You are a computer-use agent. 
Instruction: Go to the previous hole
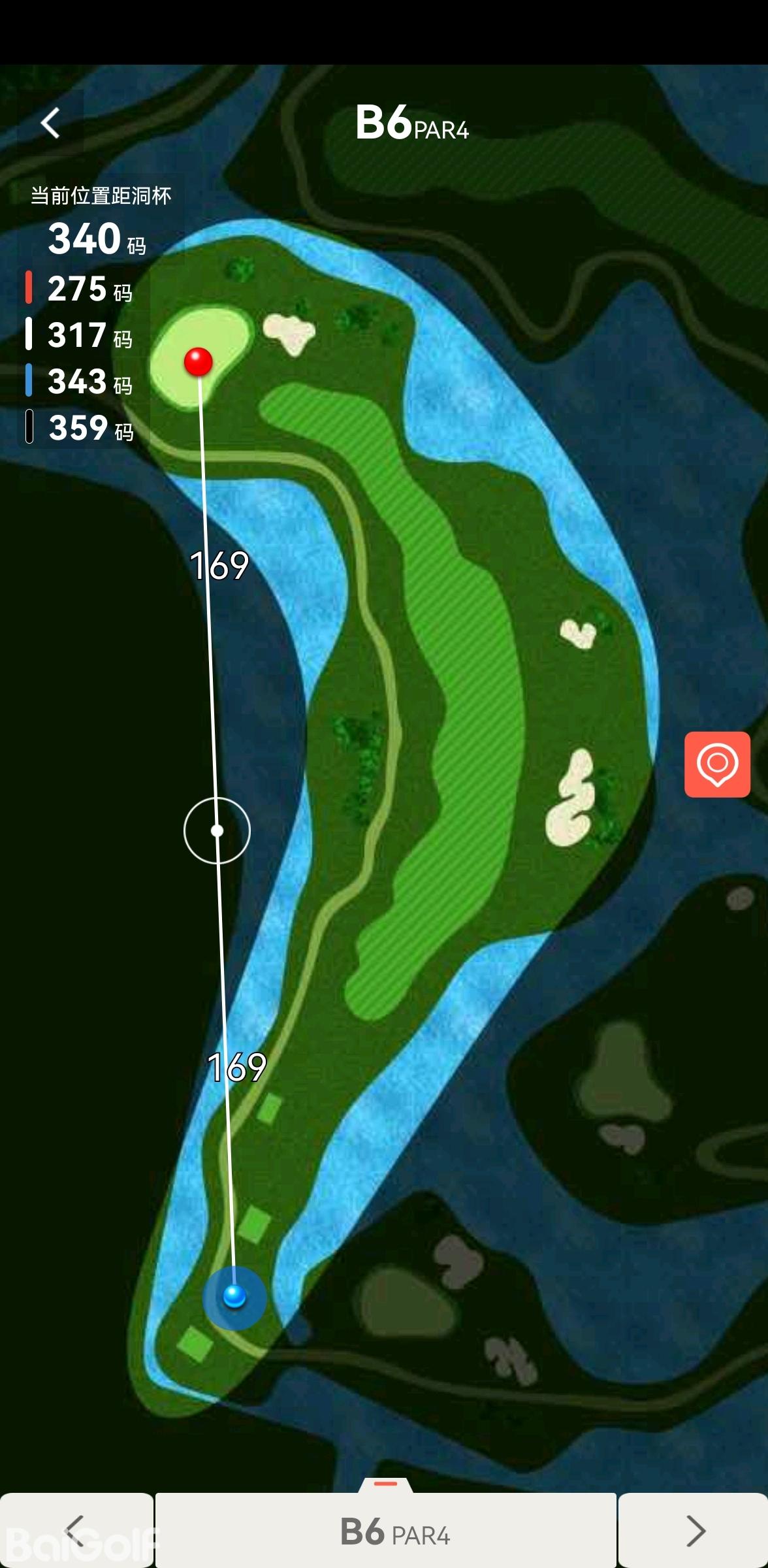[76, 1530]
